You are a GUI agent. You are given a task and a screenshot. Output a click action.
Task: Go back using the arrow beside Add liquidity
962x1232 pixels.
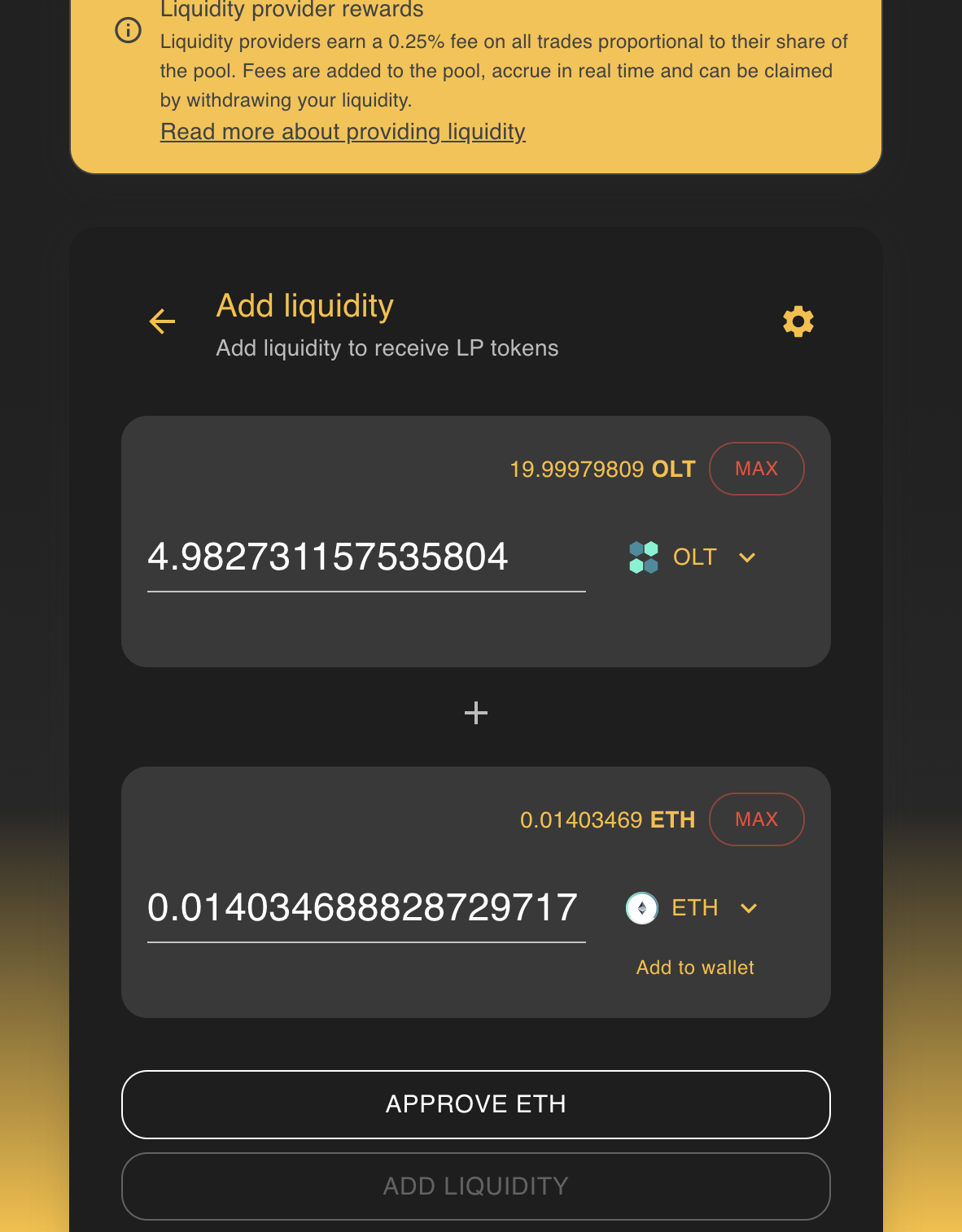point(163,321)
